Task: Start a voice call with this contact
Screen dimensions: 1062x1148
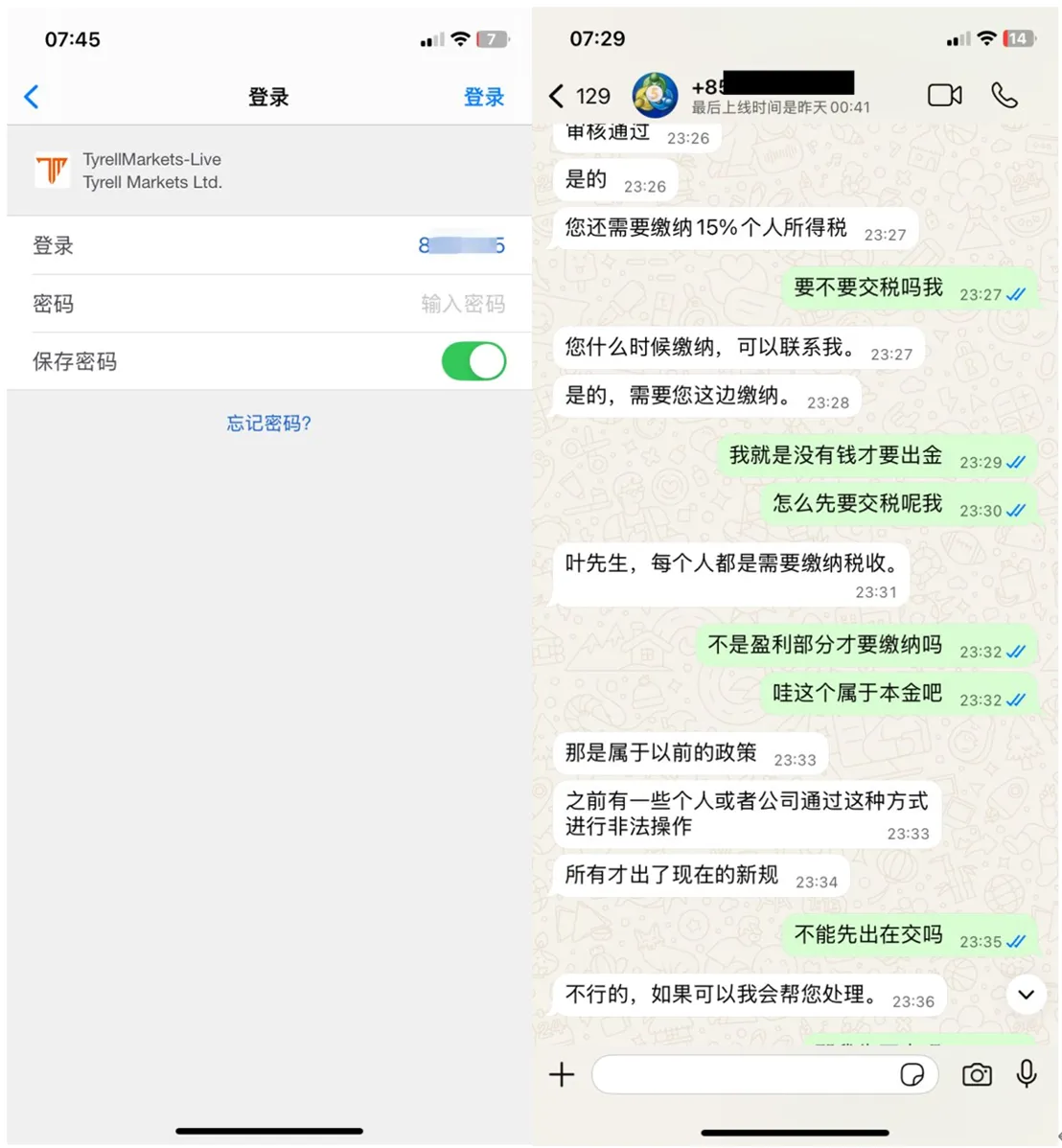Action: tap(1004, 95)
